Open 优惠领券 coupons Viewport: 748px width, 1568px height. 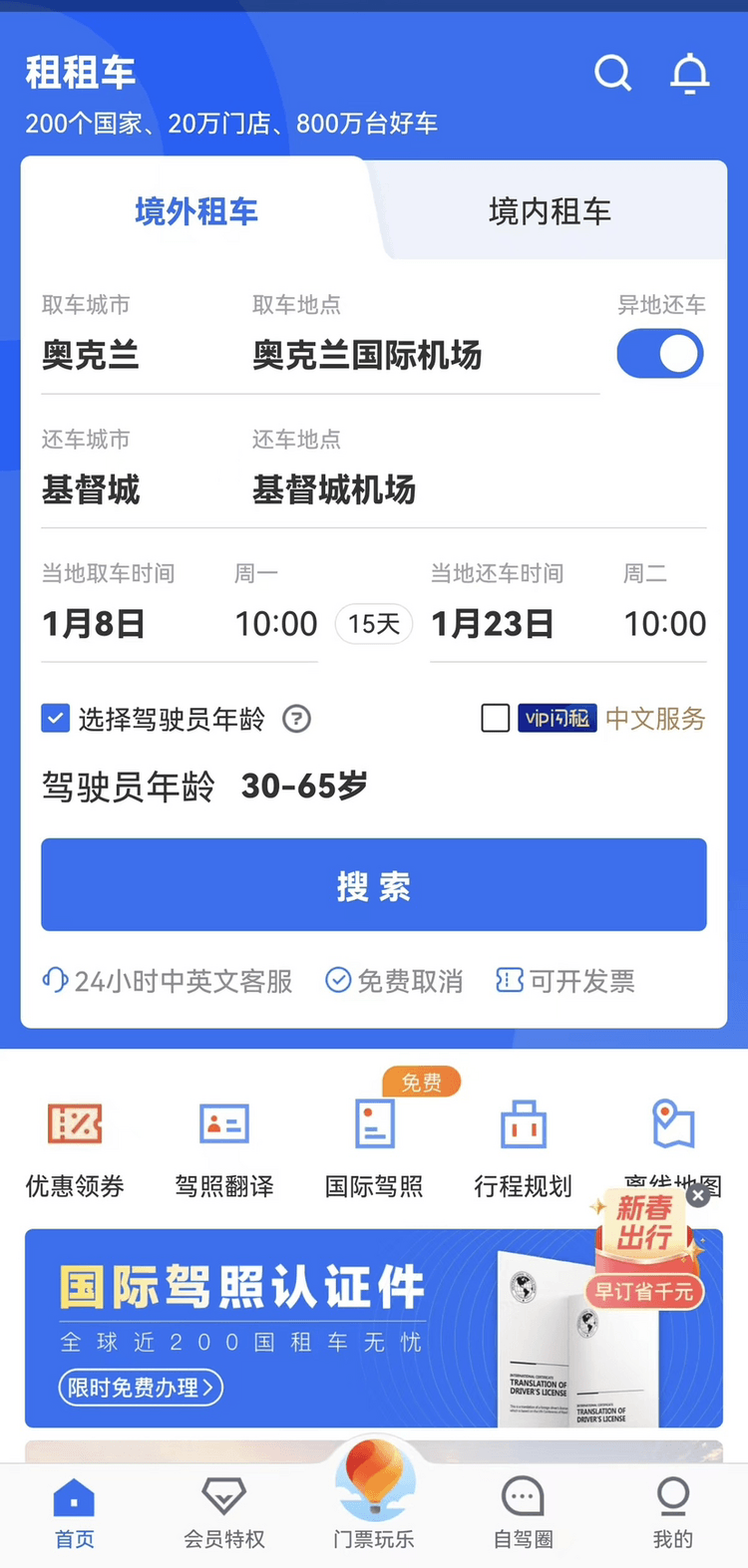tap(75, 1146)
